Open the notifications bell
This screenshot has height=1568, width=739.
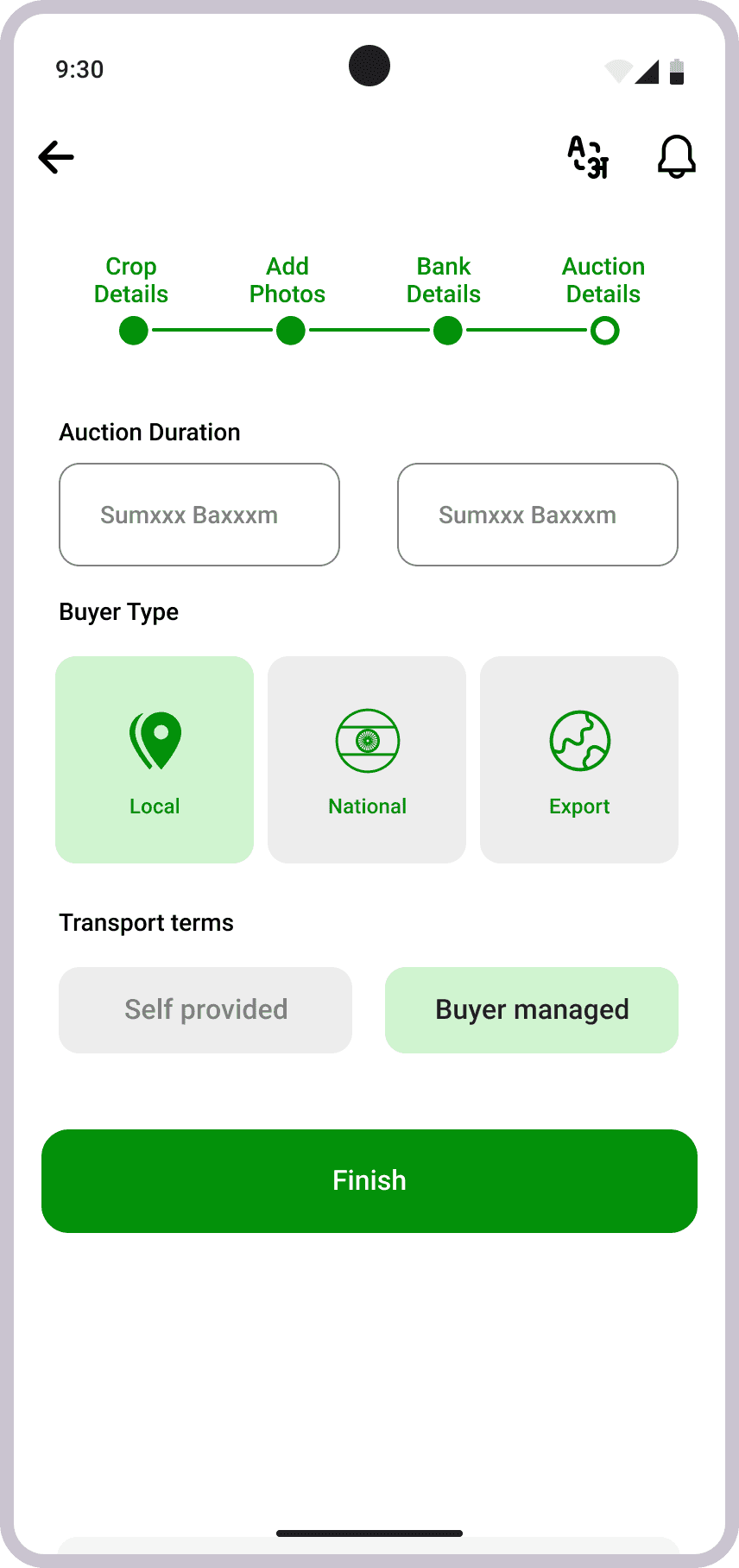pos(677,157)
